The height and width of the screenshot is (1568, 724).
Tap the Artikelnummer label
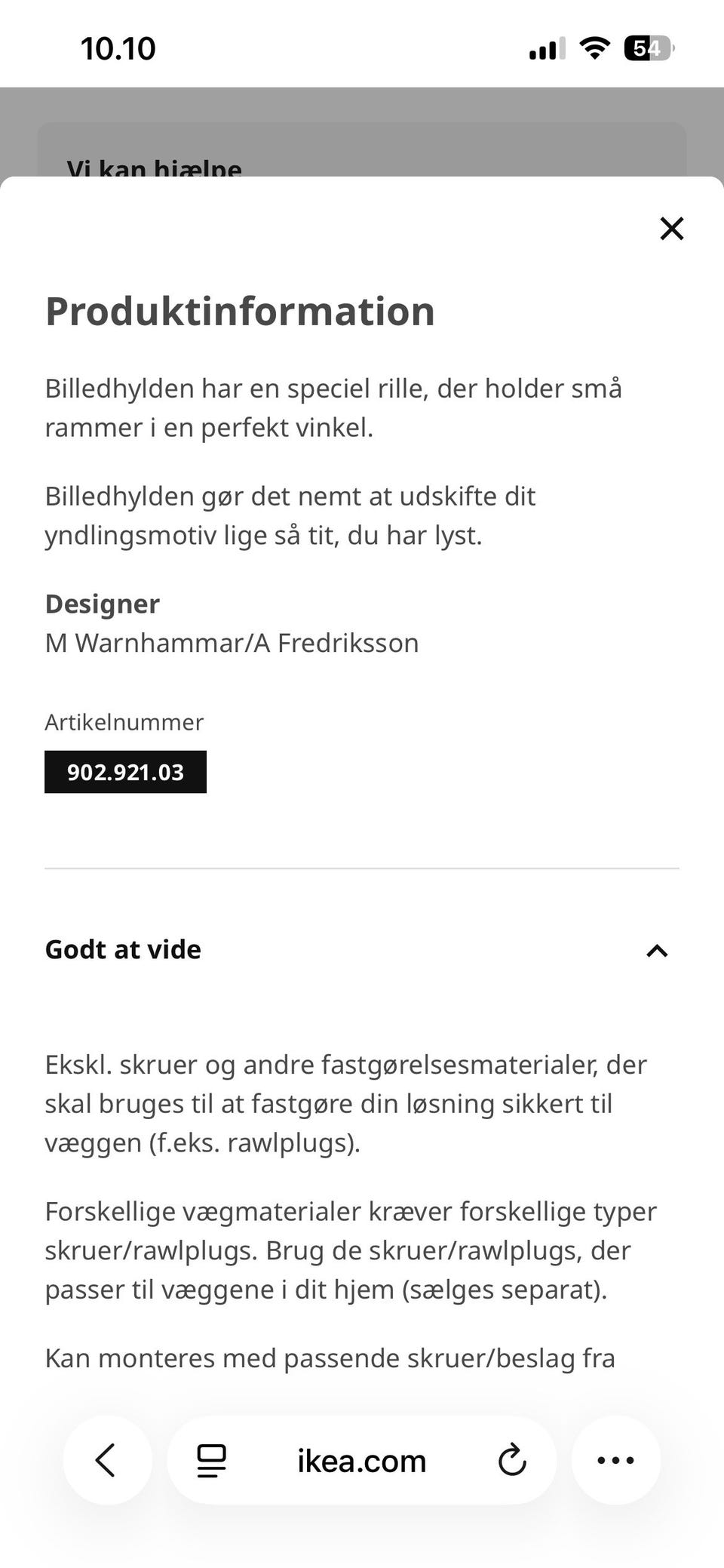(x=124, y=722)
